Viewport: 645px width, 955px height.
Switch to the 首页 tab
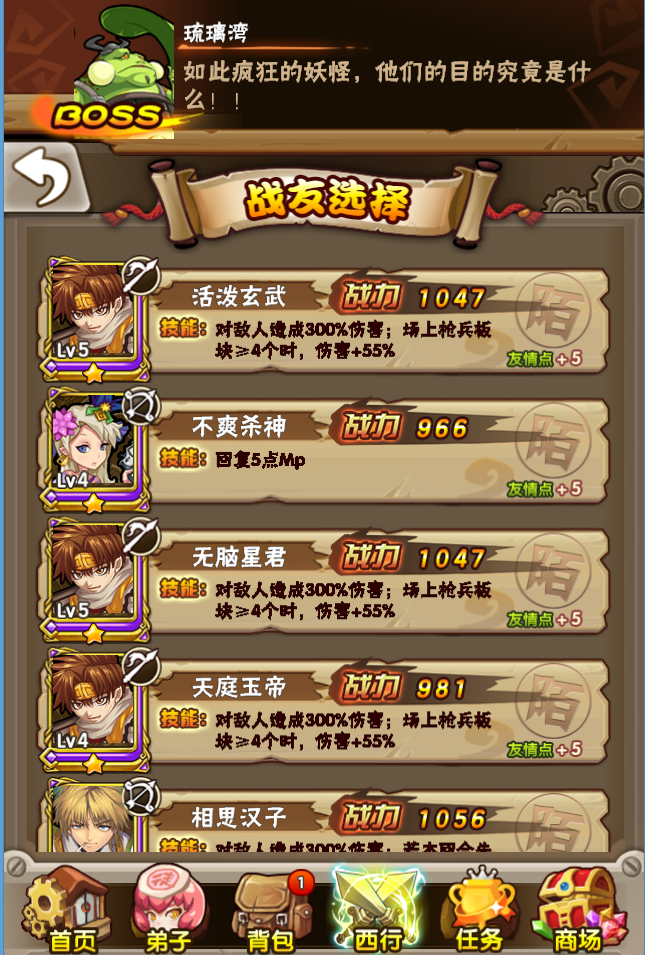tap(69, 908)
